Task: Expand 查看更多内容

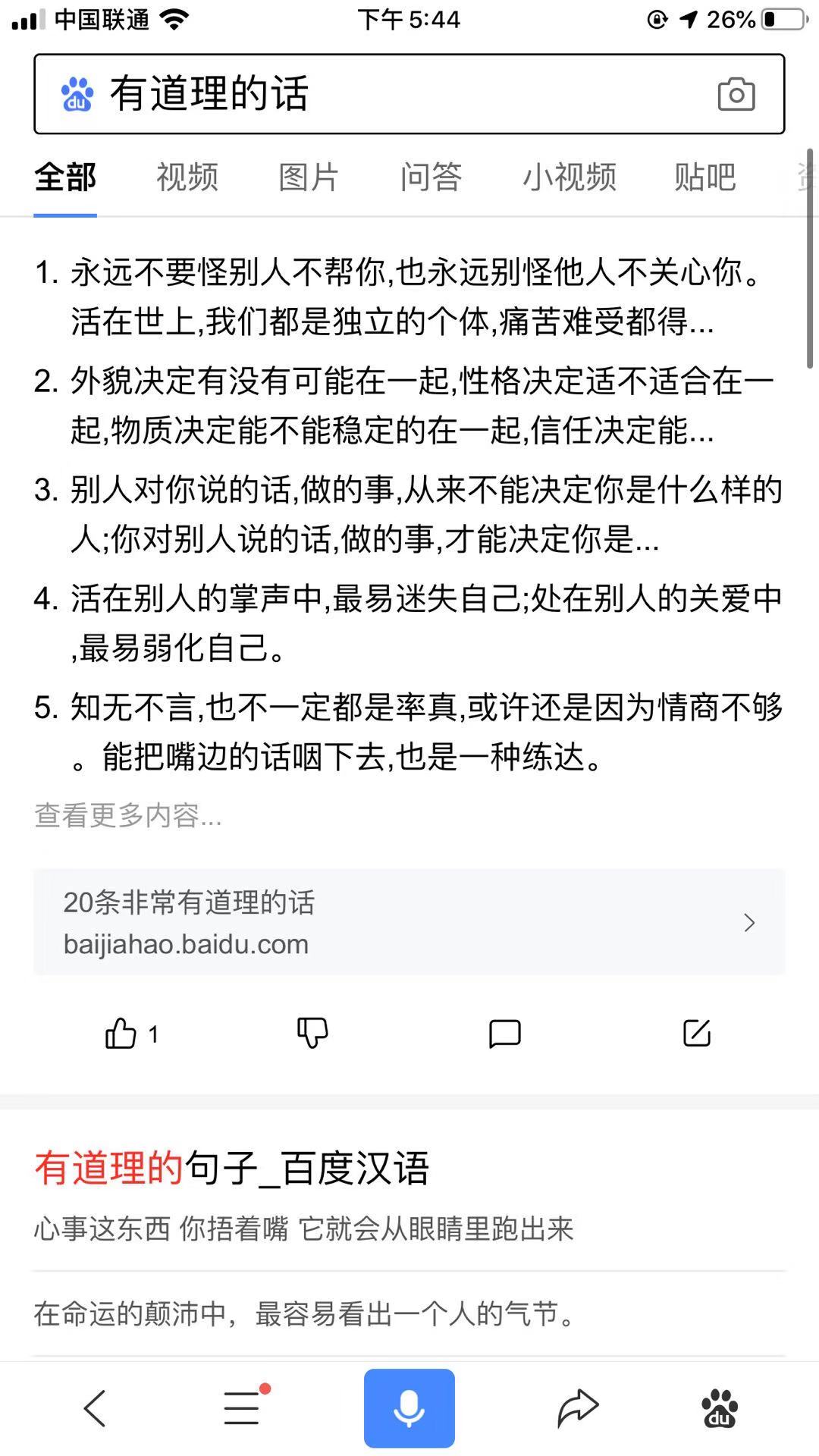Action: [x=128, y=816]
